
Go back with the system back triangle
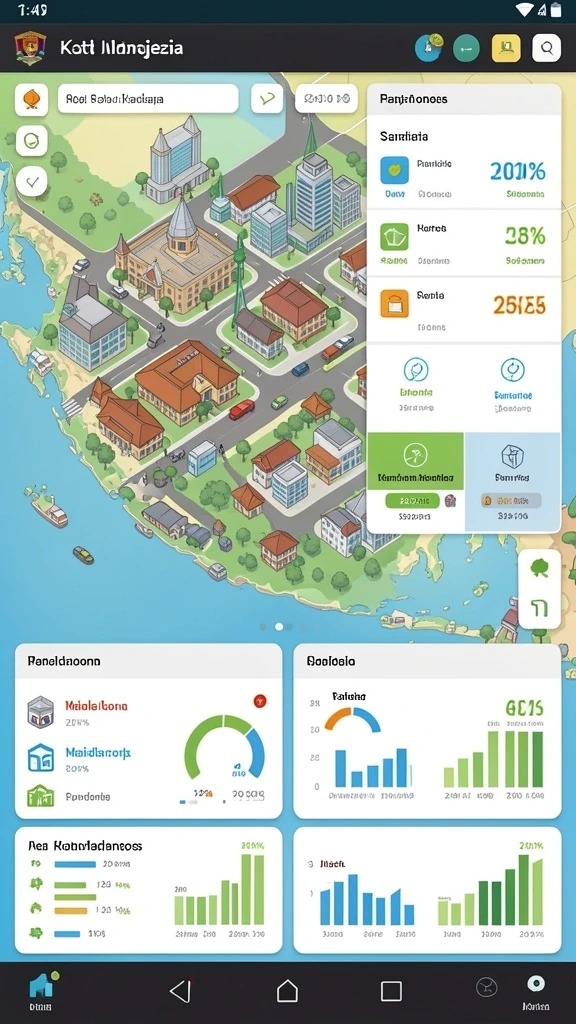[181, 991]
